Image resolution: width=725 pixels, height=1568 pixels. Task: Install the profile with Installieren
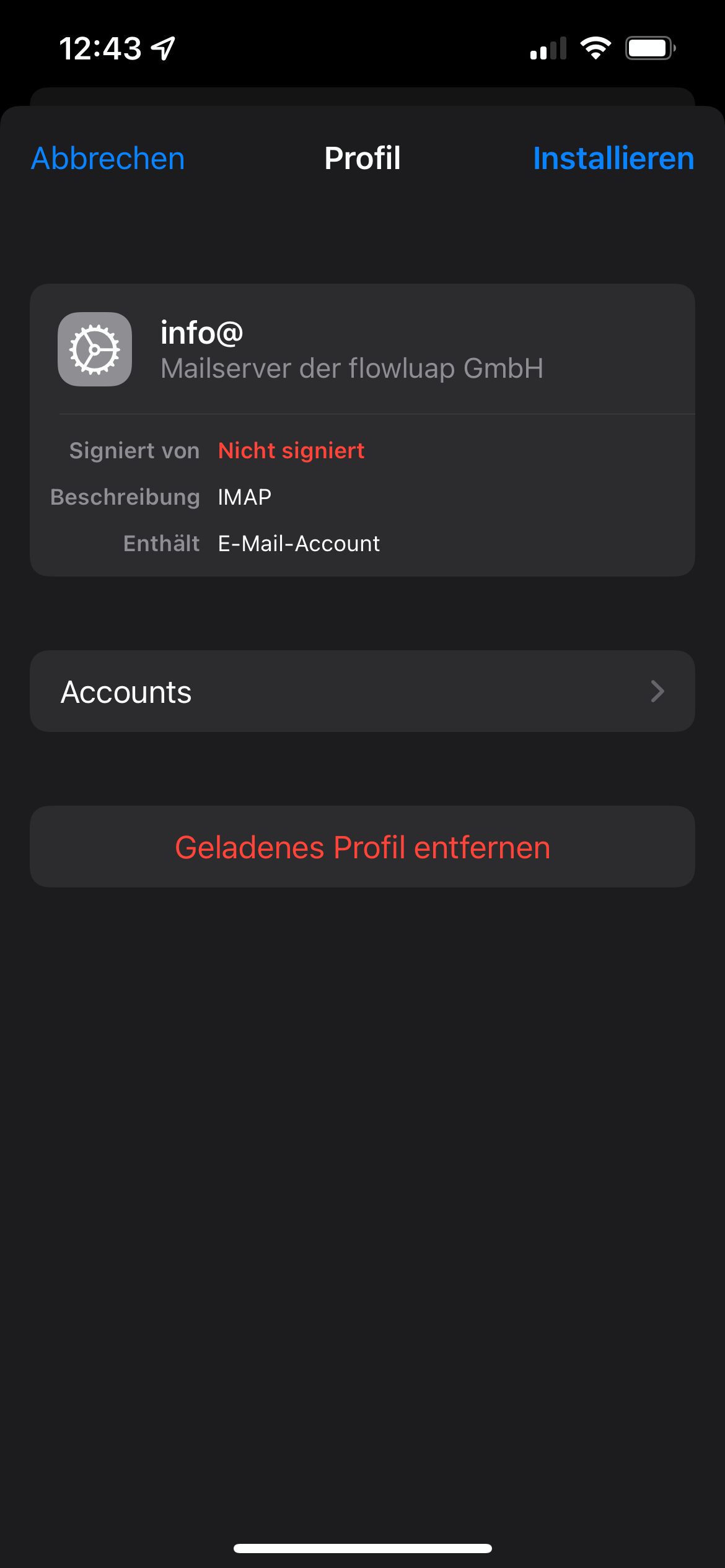tap(613, 159)
